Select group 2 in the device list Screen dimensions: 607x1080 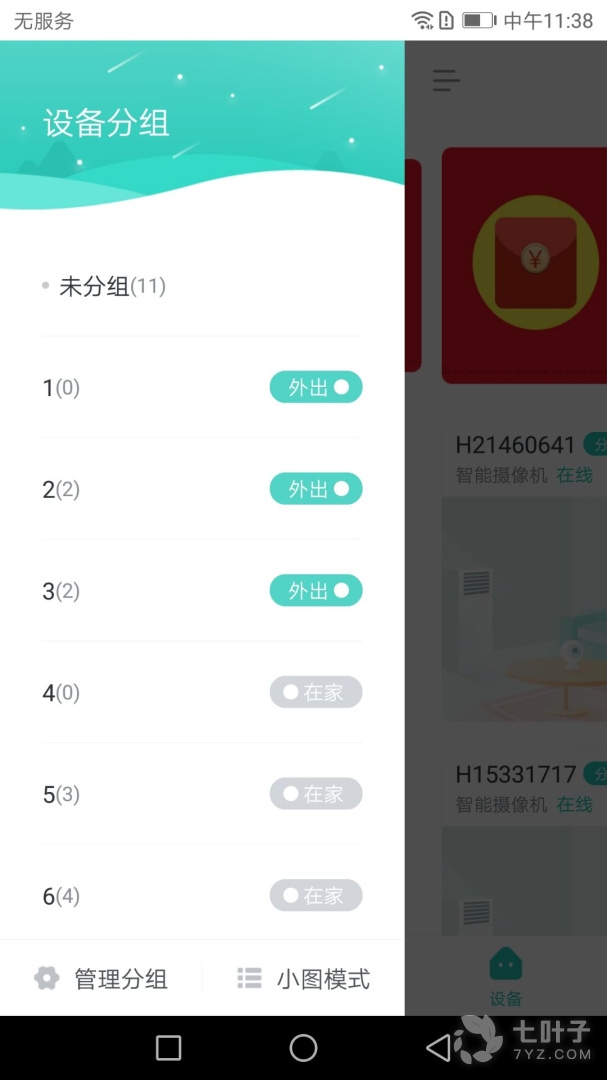coord(61,489)
